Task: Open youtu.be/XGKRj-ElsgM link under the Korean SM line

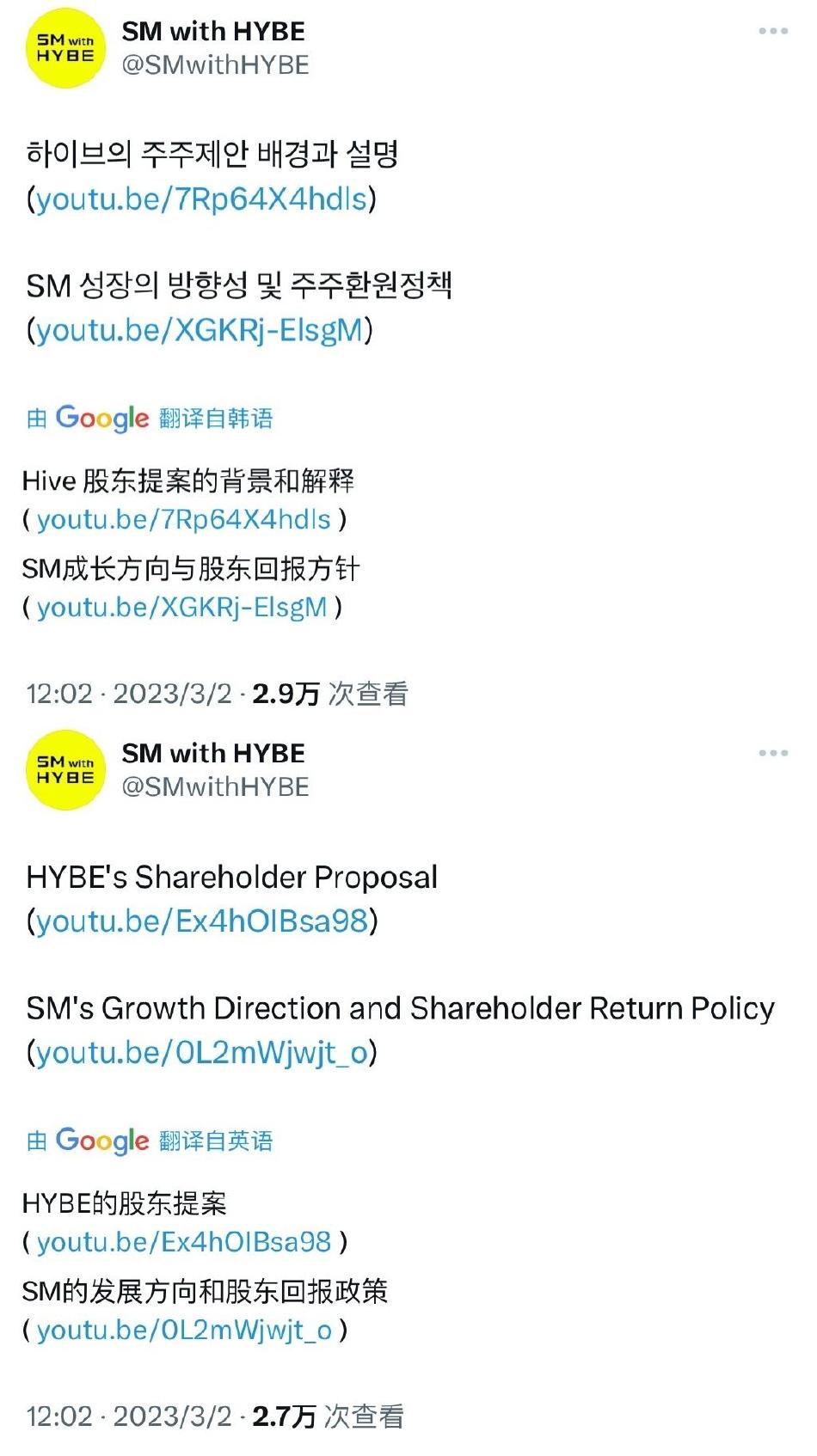Action: 200,330
